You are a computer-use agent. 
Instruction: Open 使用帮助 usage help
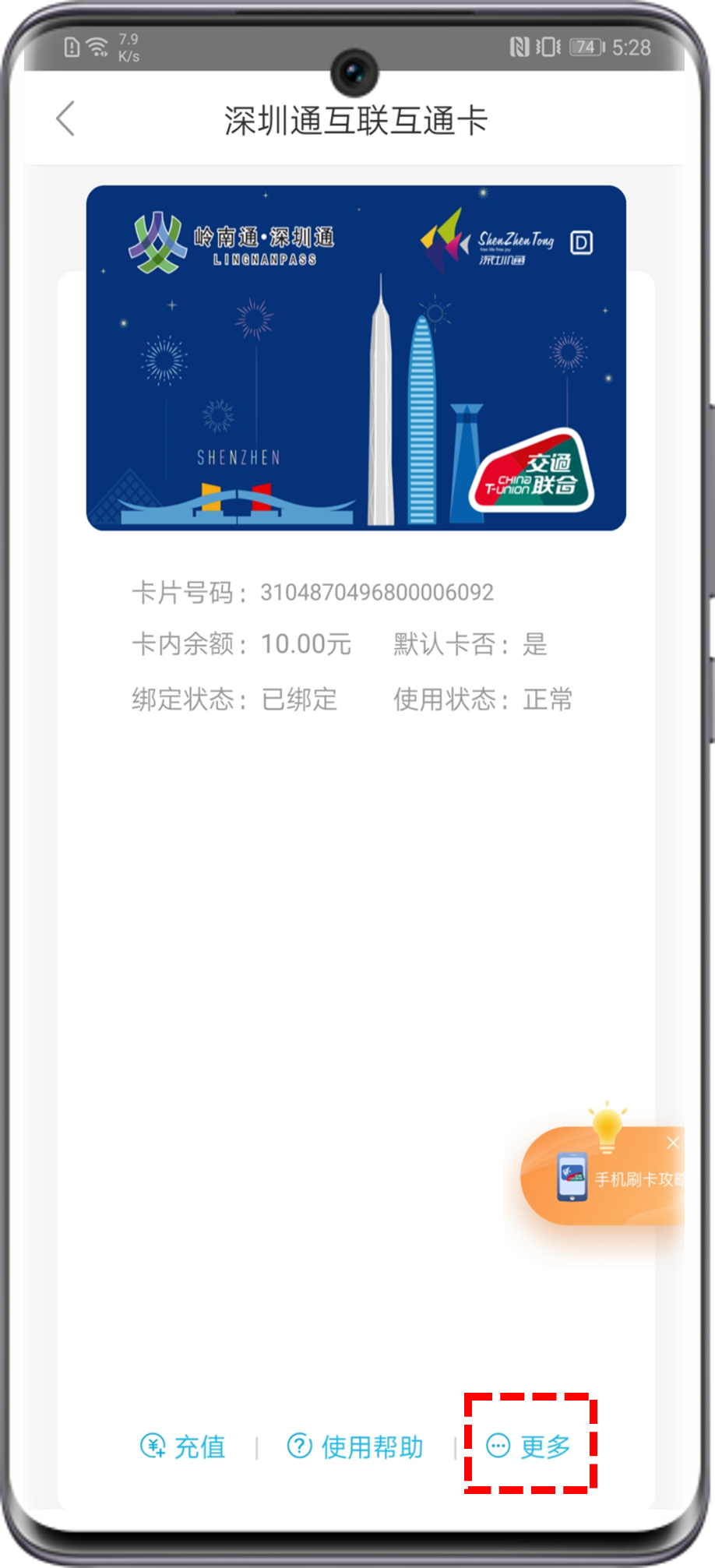355,1446
